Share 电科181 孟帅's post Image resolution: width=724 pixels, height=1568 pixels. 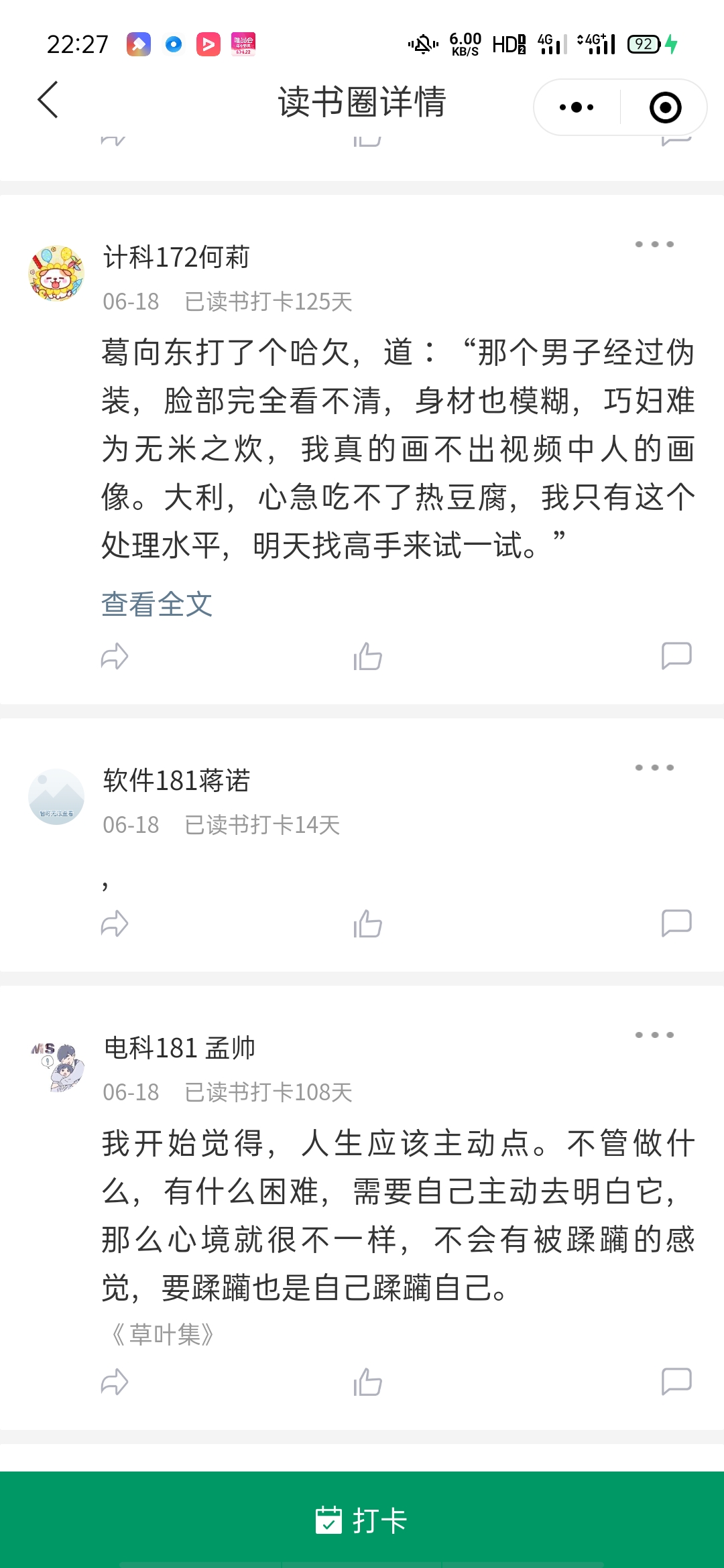(x=115, y=1382)
